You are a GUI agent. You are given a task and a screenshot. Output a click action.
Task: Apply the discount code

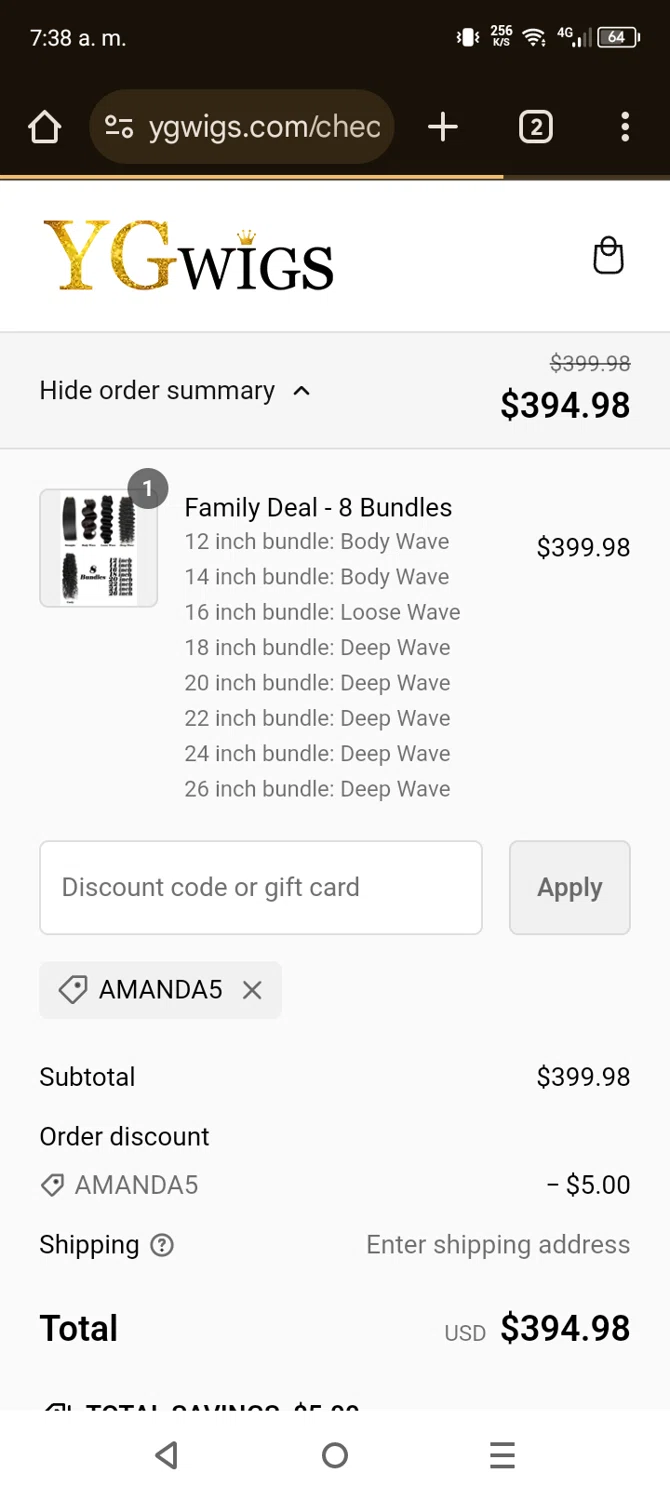coord(569,887)
